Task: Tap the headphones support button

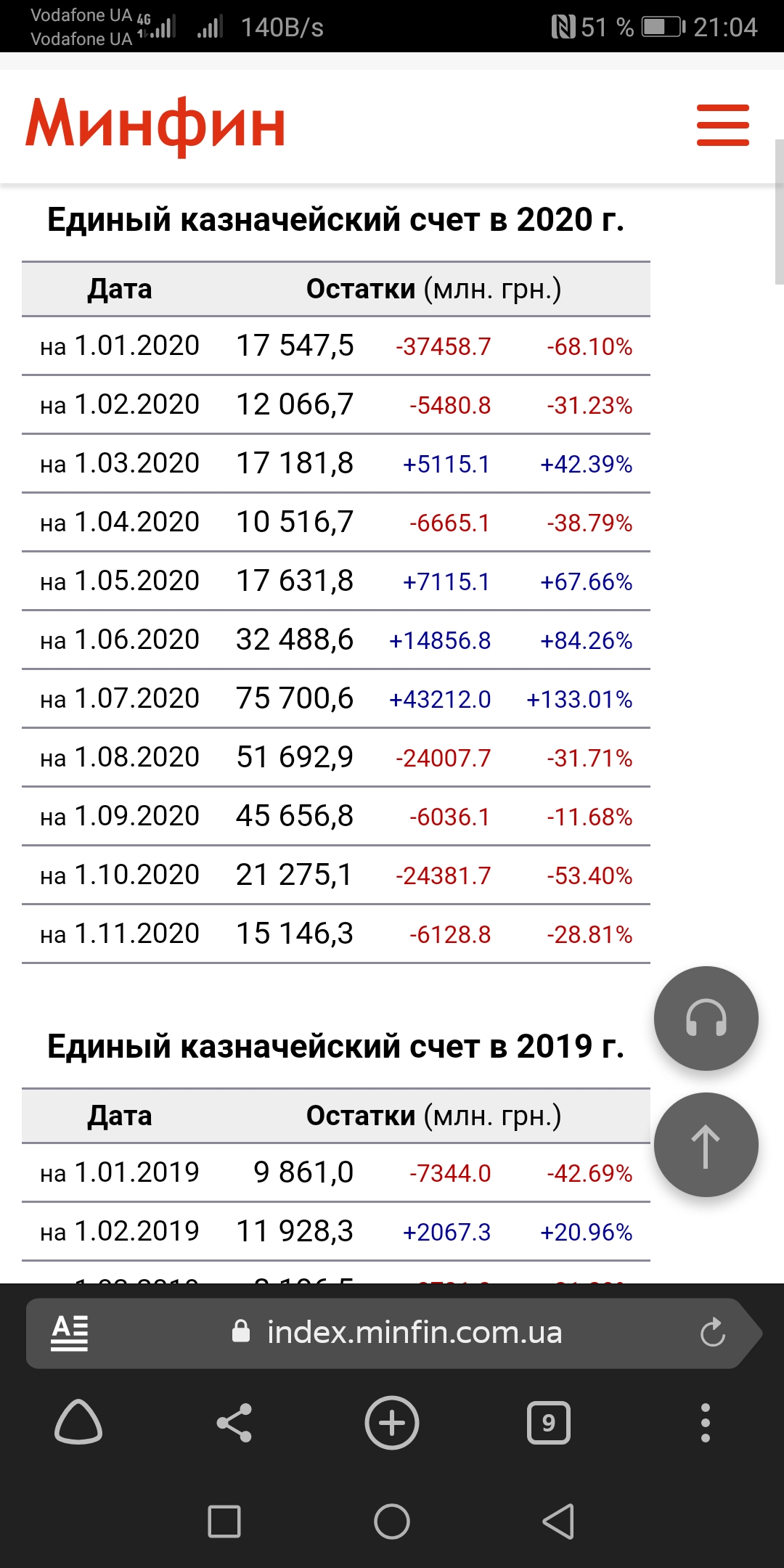Action: tap(706, 1018)
